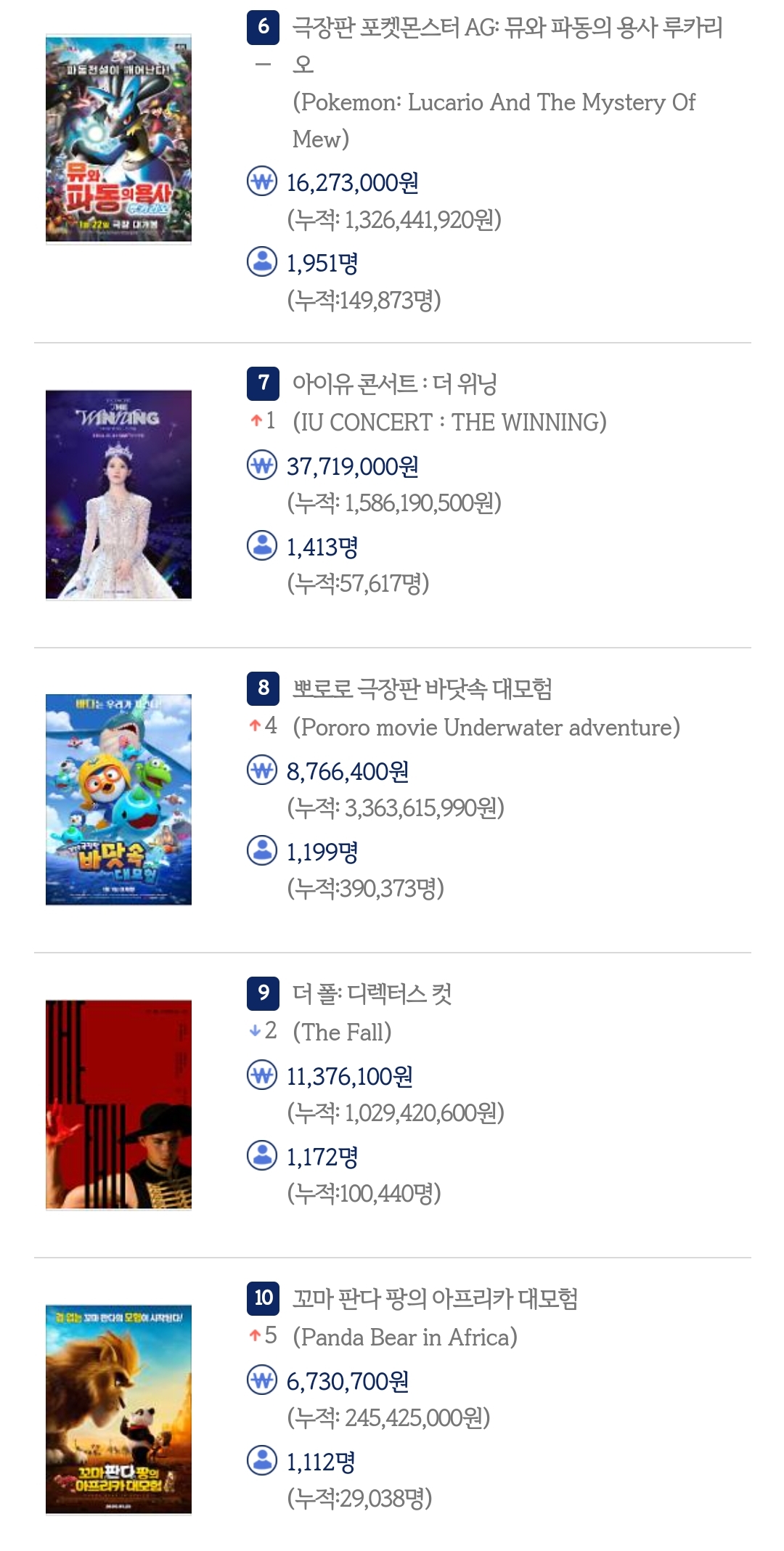784x1551 pixels.
Task: Open the Panda Bear in Africa poster
Action: point(118,1409)
